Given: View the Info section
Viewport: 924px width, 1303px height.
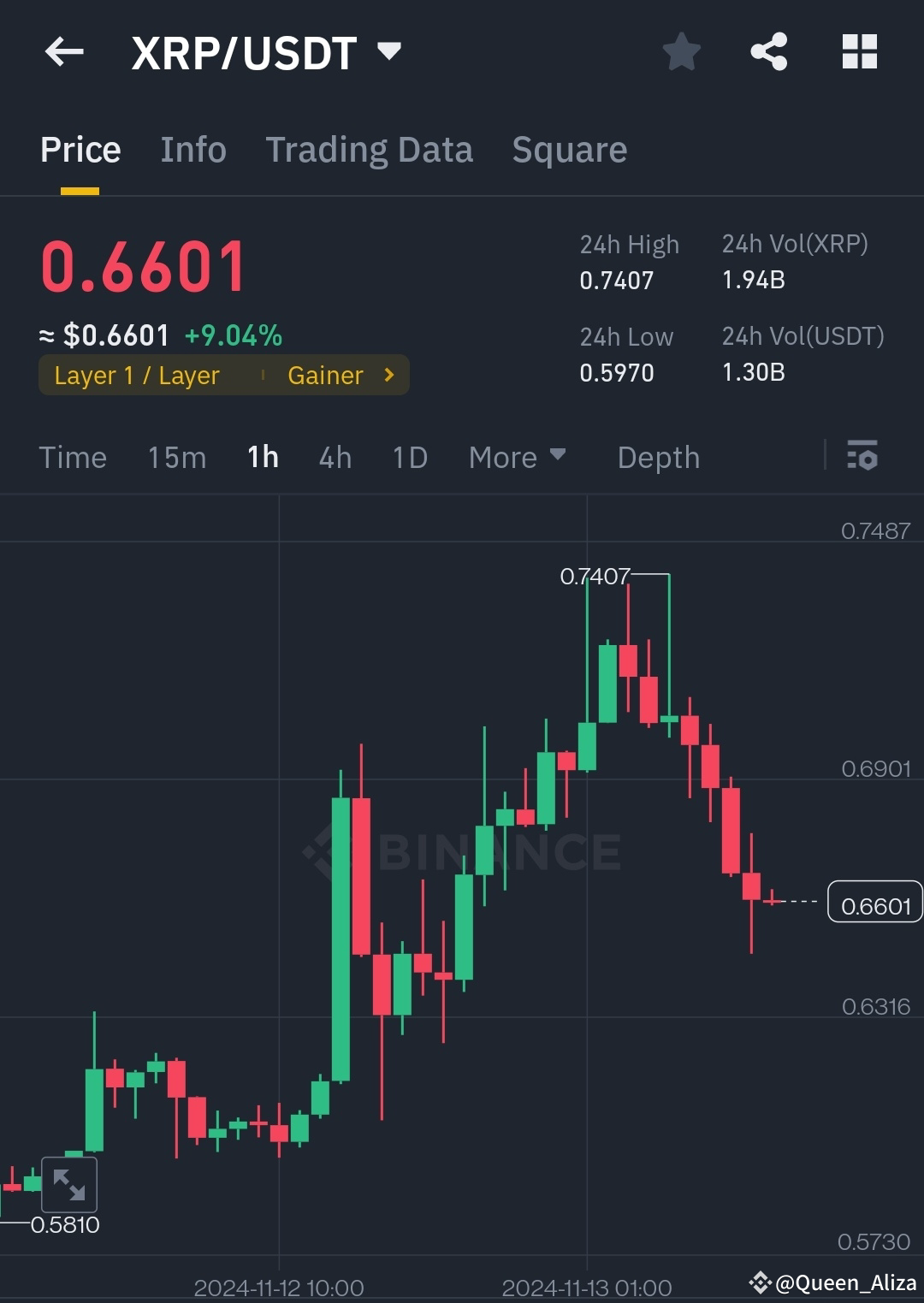Looking at the screenshot, I should (193, 149).
